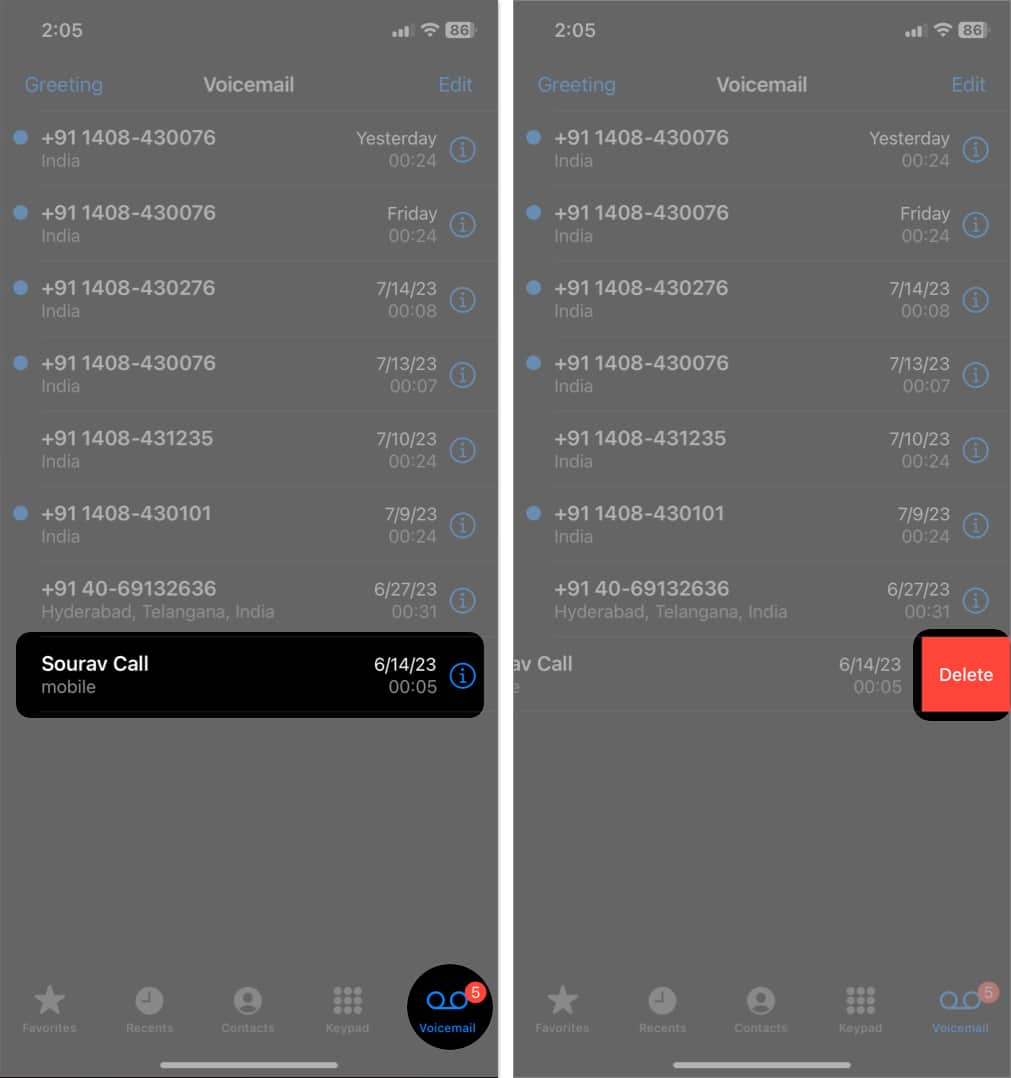1011x1078 pixels.
Task: Open the info icon on the Sourav Call row
Action: tap(462, 675)
